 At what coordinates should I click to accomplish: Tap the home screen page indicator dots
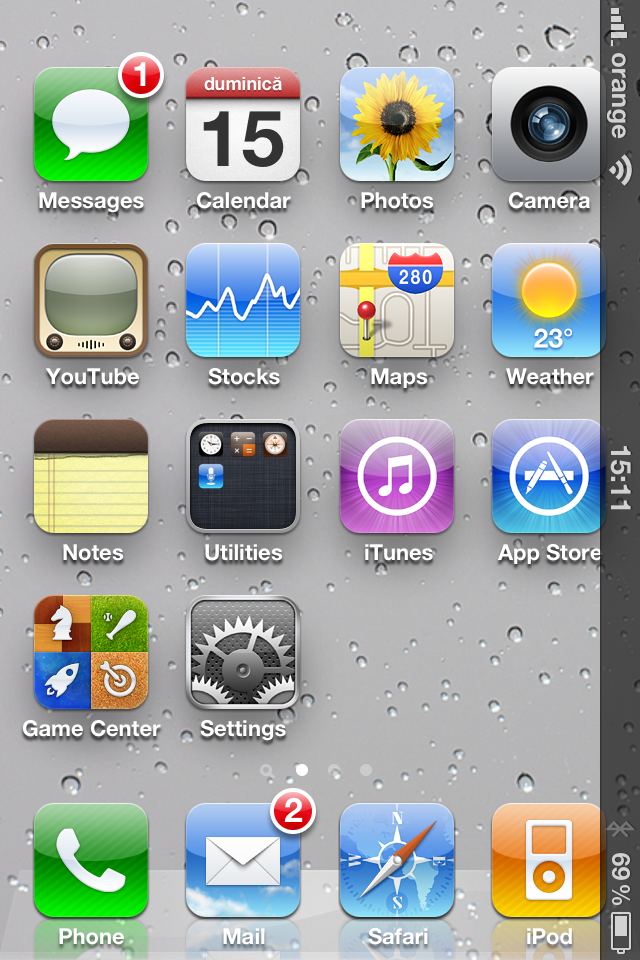coord(318,770)
